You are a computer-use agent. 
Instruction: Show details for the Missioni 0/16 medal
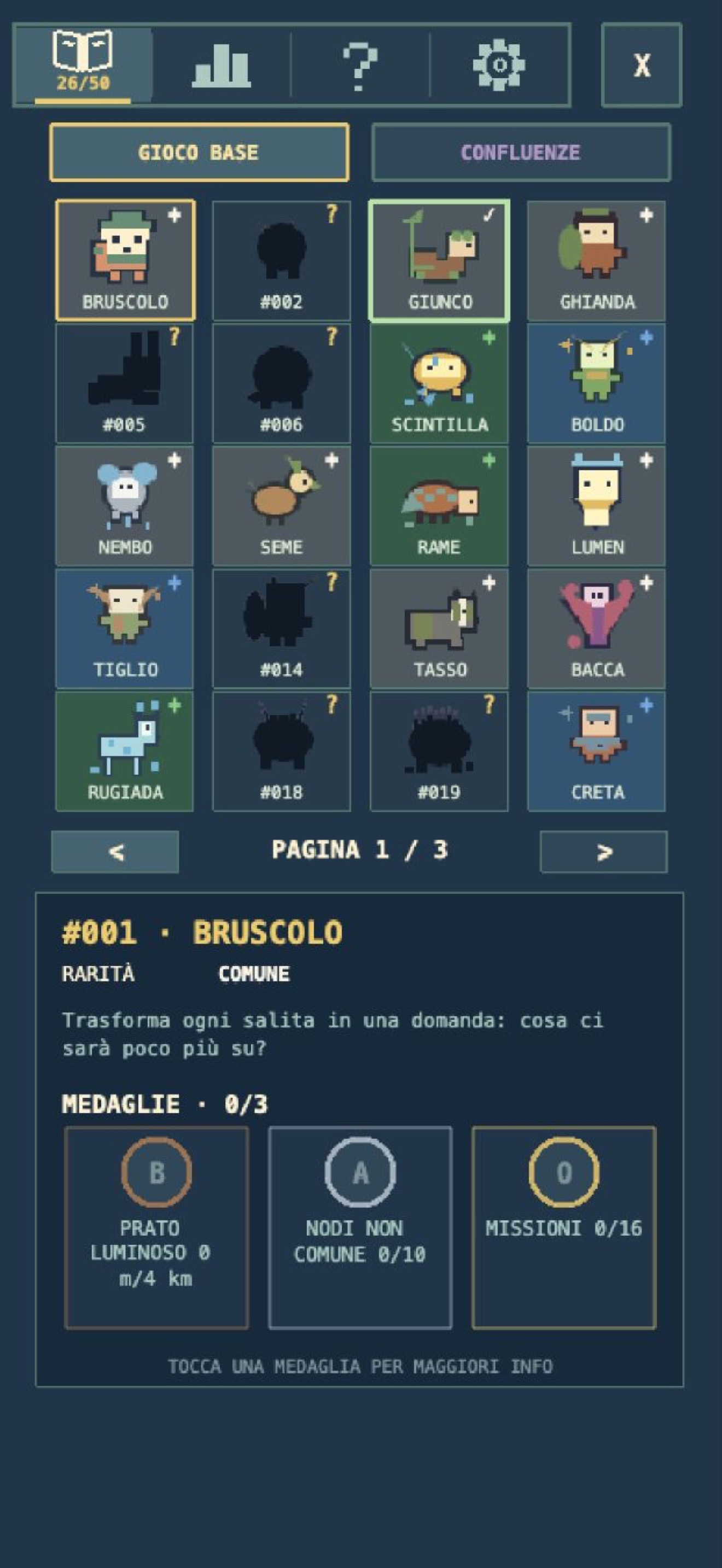click(x=564, y=1227)
